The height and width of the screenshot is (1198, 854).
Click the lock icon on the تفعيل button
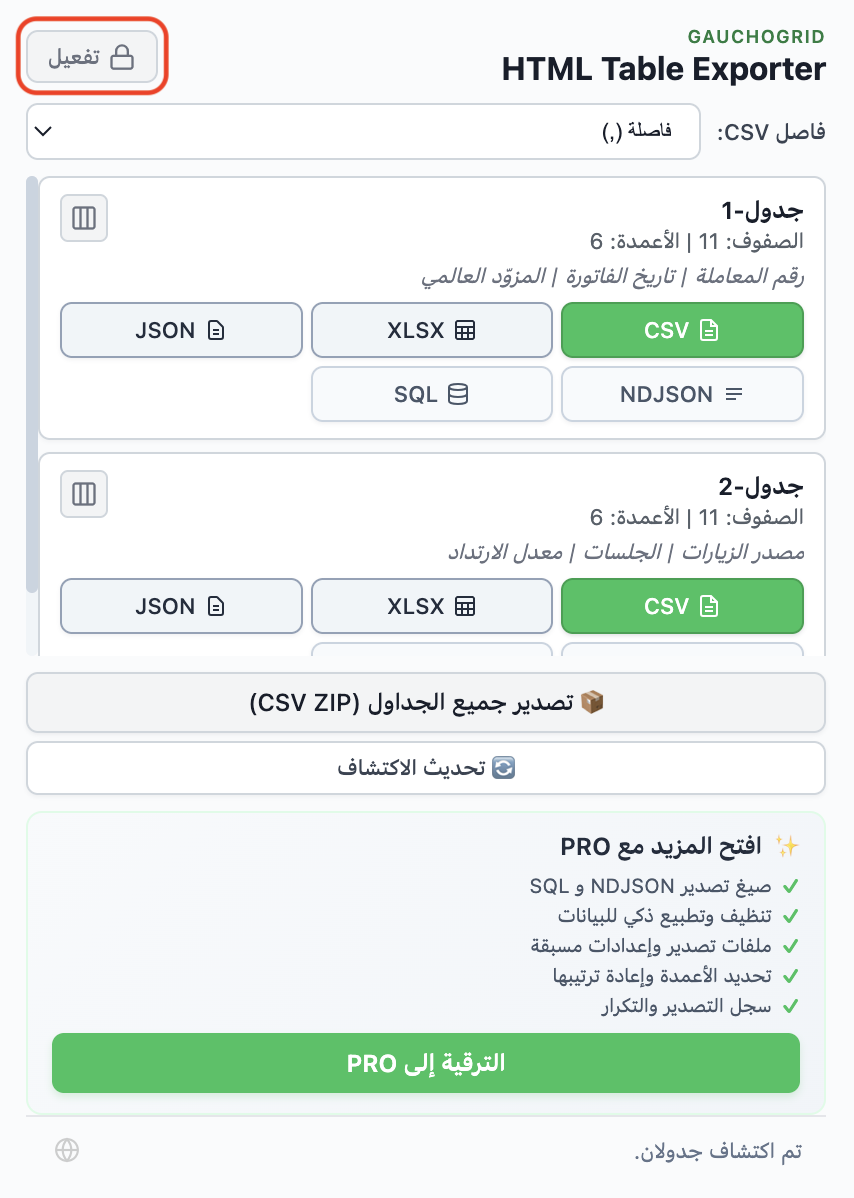(x=120, y=58)
